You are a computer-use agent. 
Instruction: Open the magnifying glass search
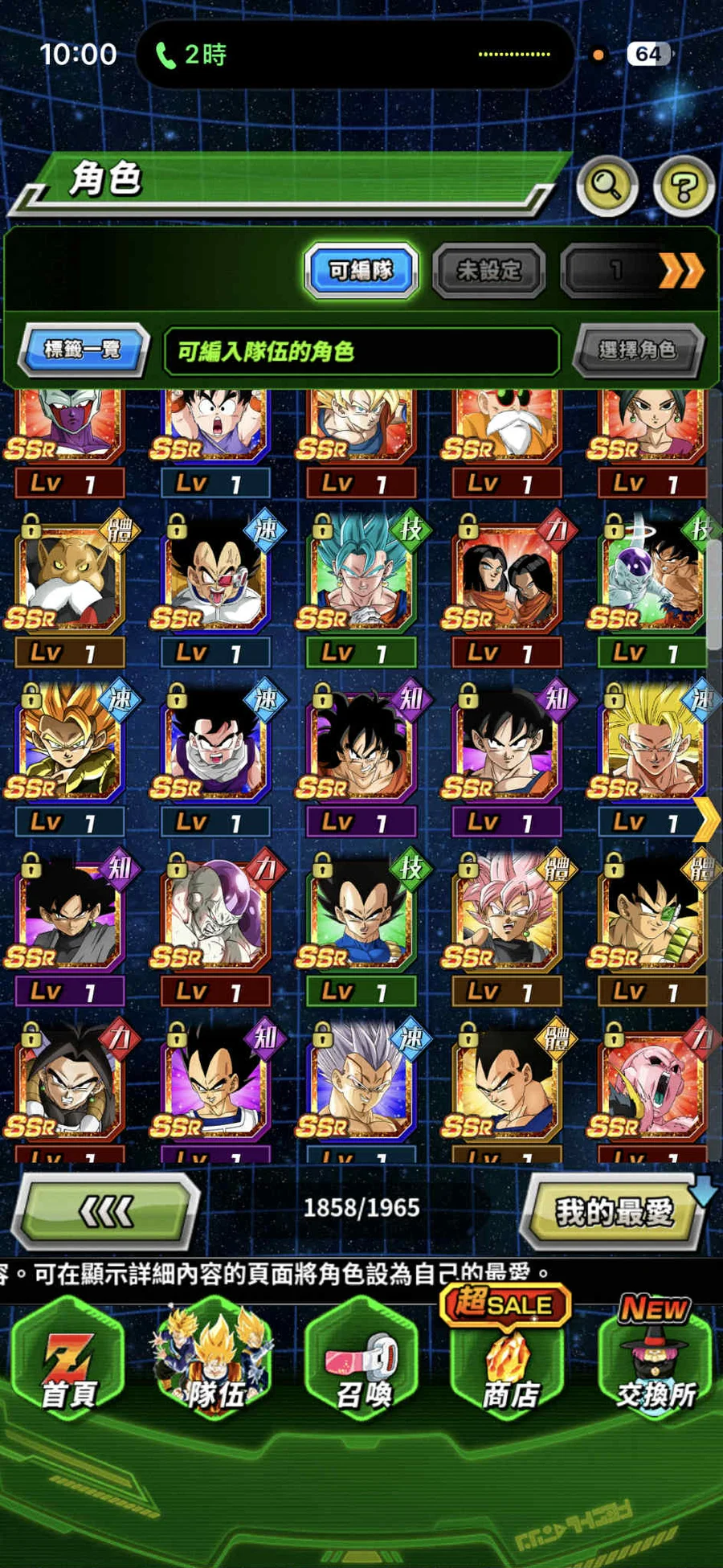pyautogui.click(x=607, y=186)
